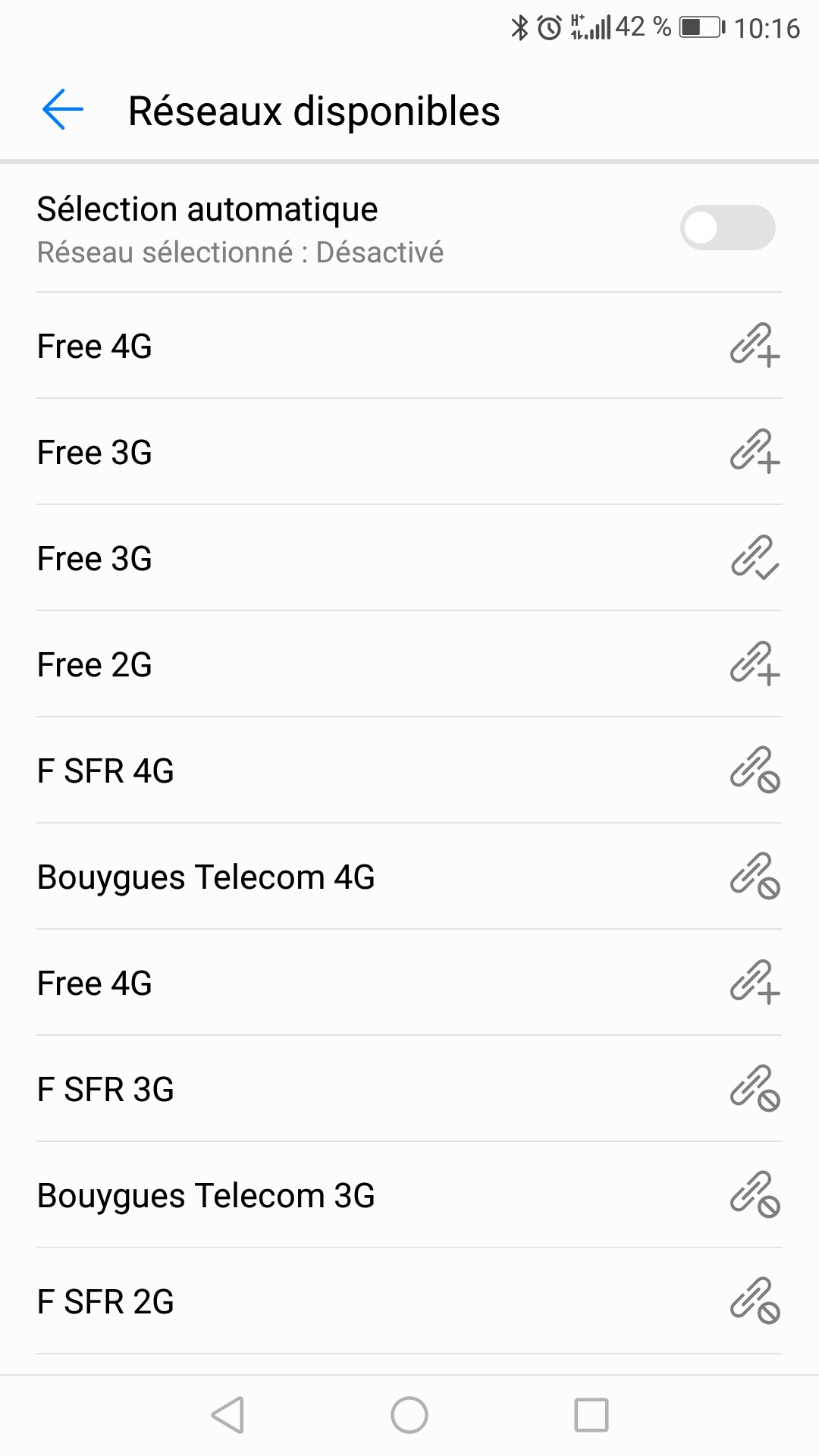Open the recent apps overview
819x1456 pixels.
591,1415
